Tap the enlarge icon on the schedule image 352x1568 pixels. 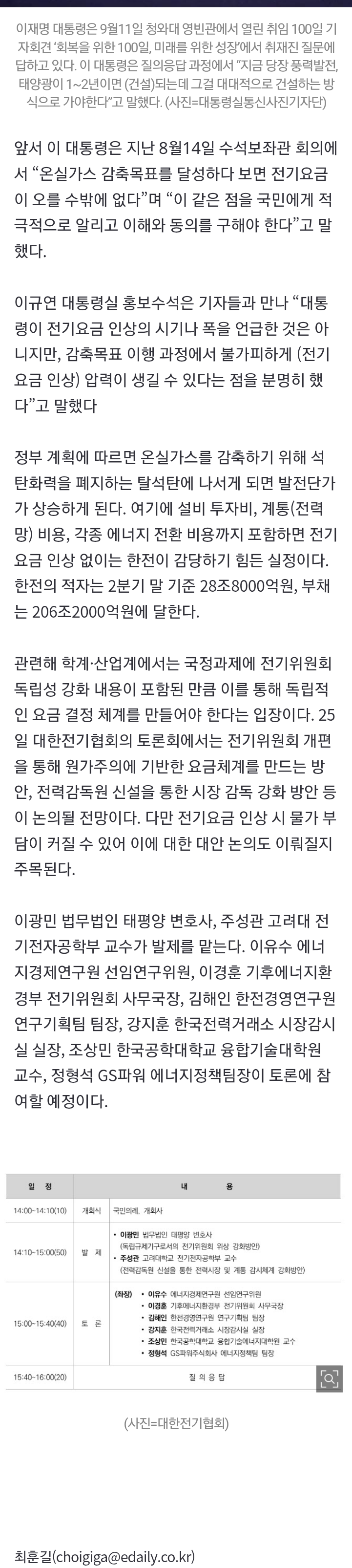point(329,1379)
